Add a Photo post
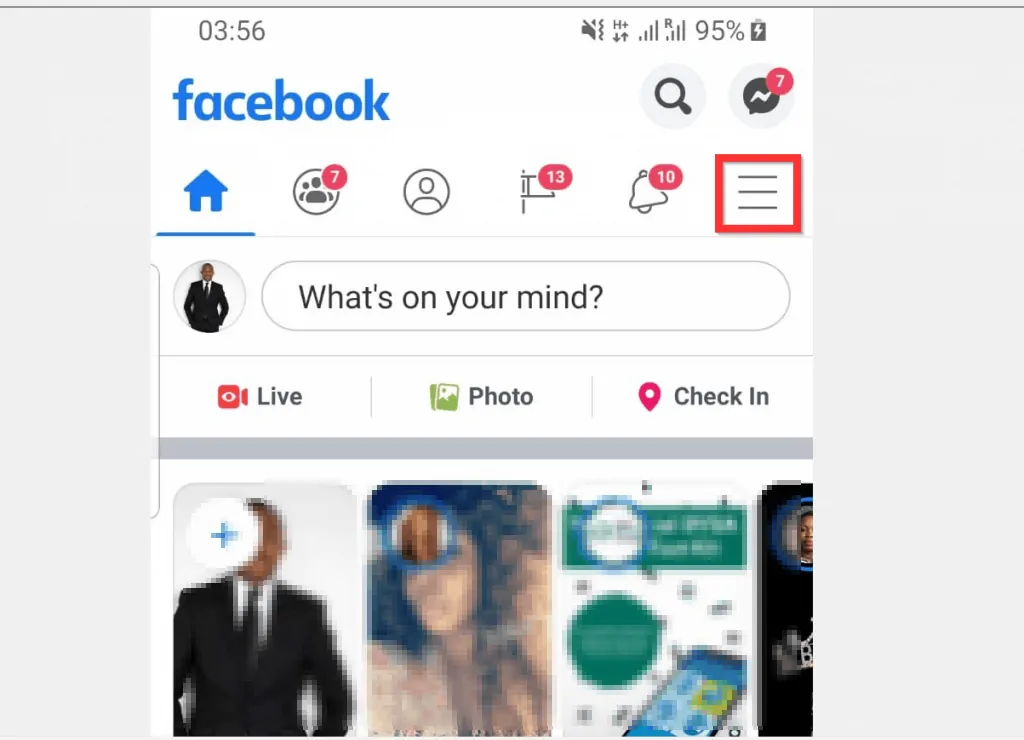Viewport: 1024px width, 740px height. 481,397
